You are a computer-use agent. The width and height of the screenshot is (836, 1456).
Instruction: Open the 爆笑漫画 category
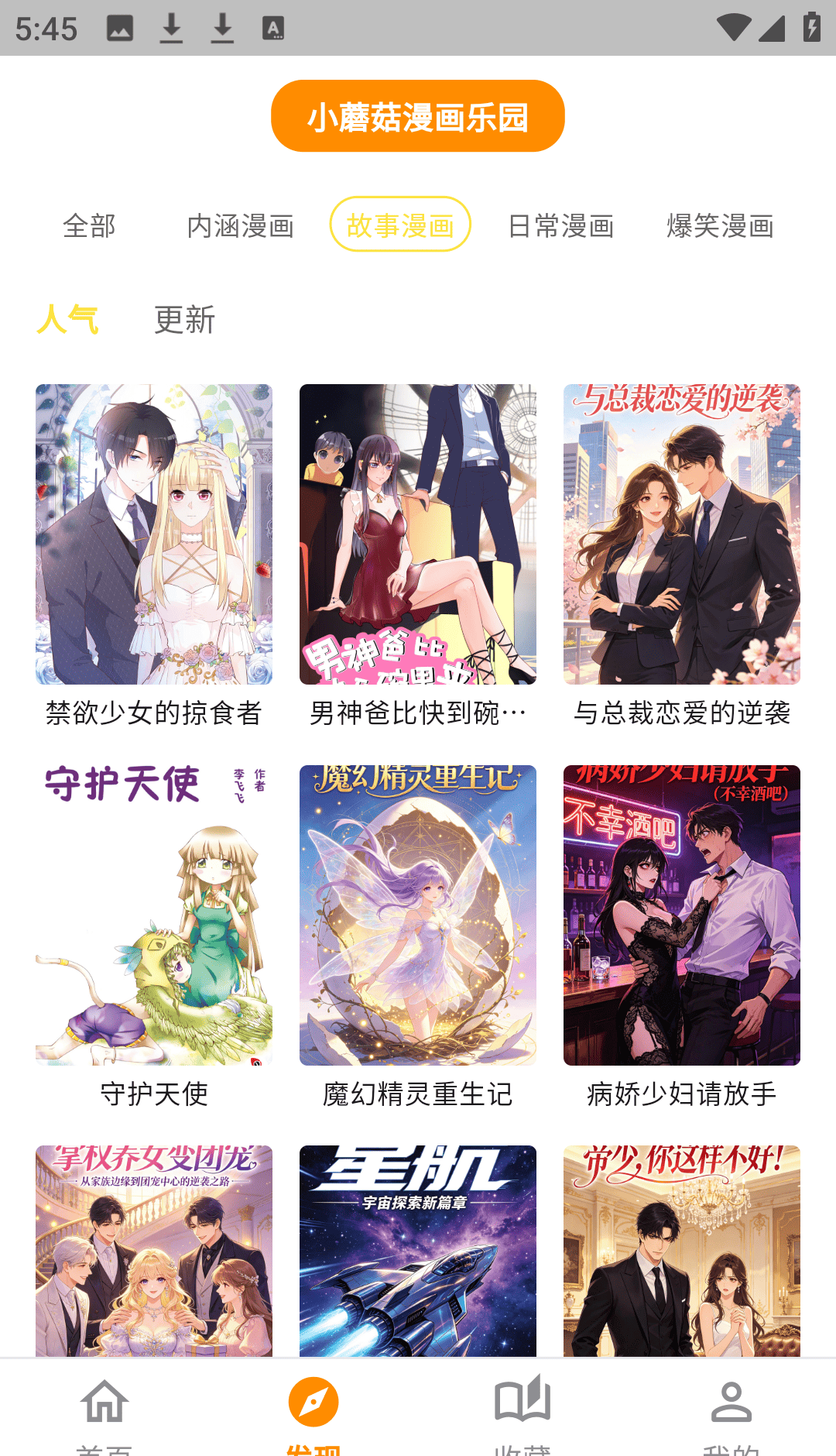(x=720, y=225)
